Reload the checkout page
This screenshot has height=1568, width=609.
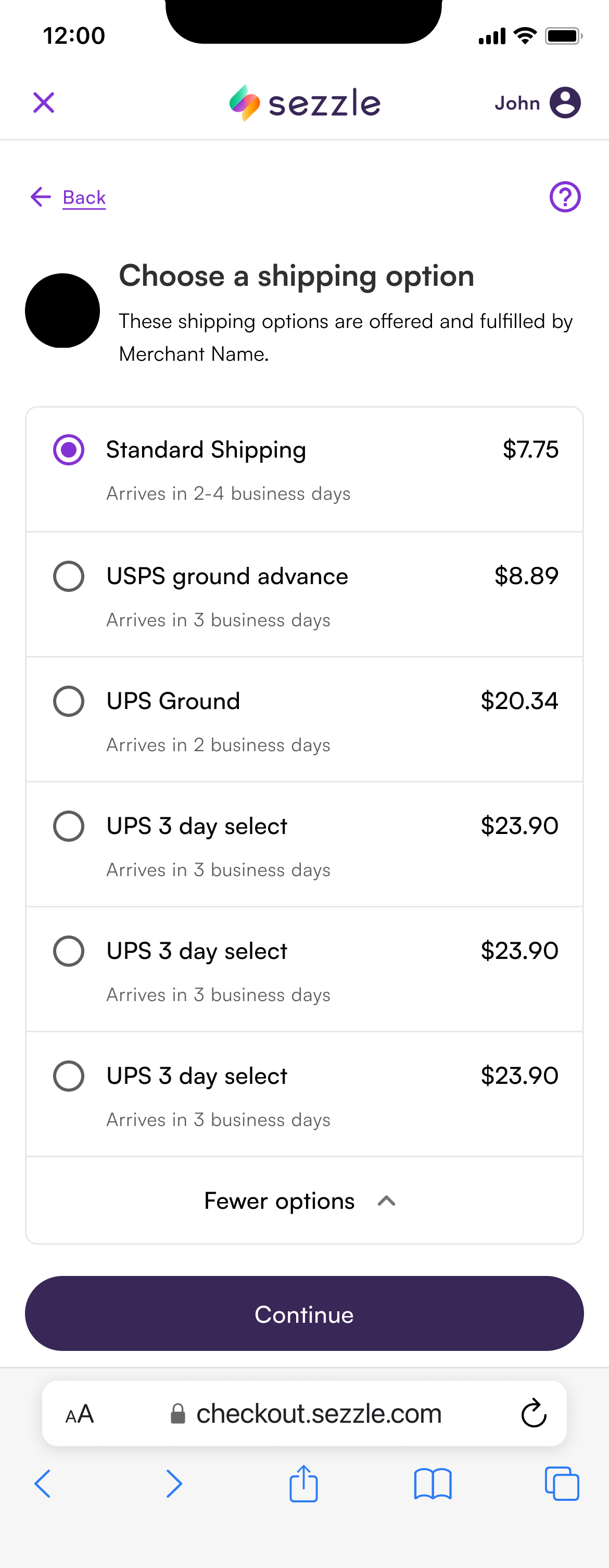533,1413
